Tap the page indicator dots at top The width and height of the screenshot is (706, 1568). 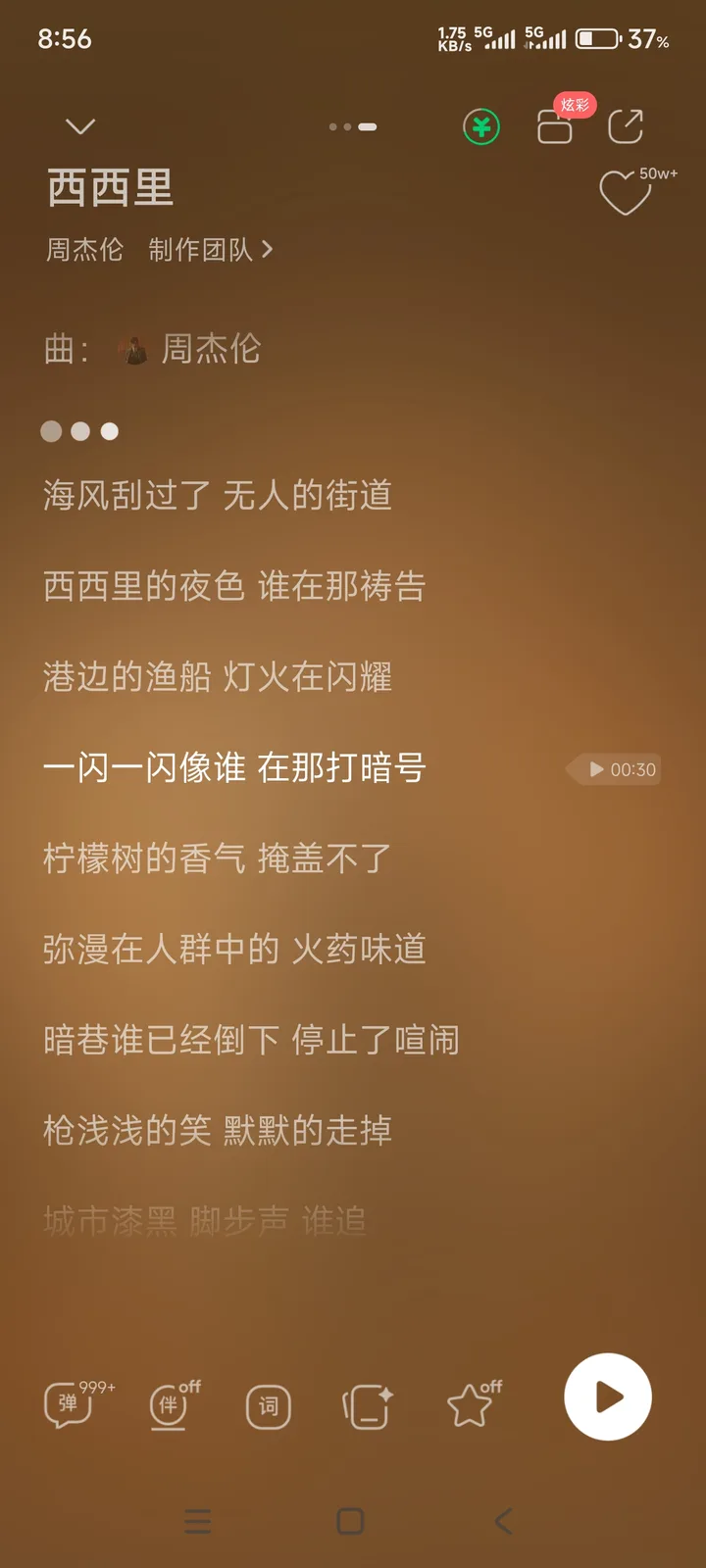click(353, 126)
